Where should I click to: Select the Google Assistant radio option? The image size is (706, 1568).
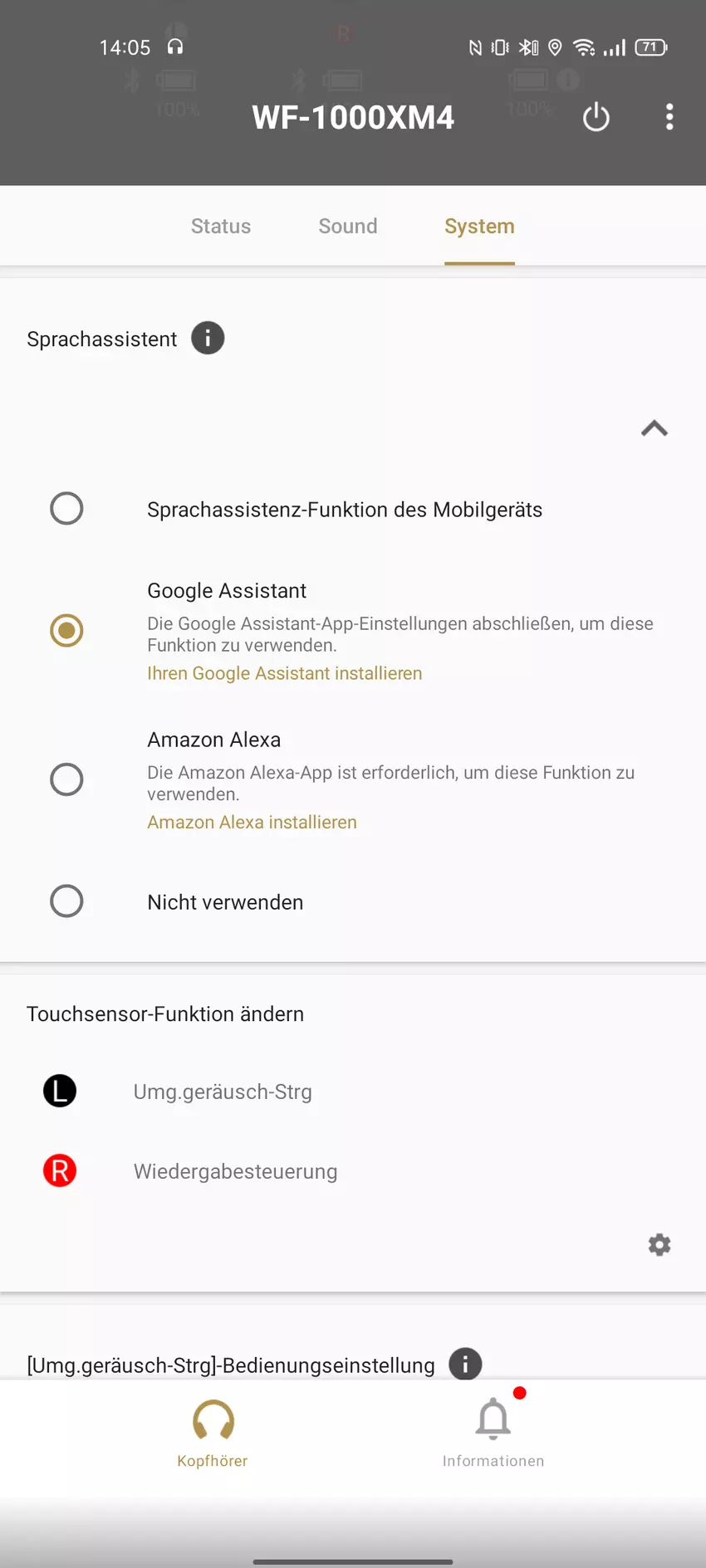click(x=66, y=630)
